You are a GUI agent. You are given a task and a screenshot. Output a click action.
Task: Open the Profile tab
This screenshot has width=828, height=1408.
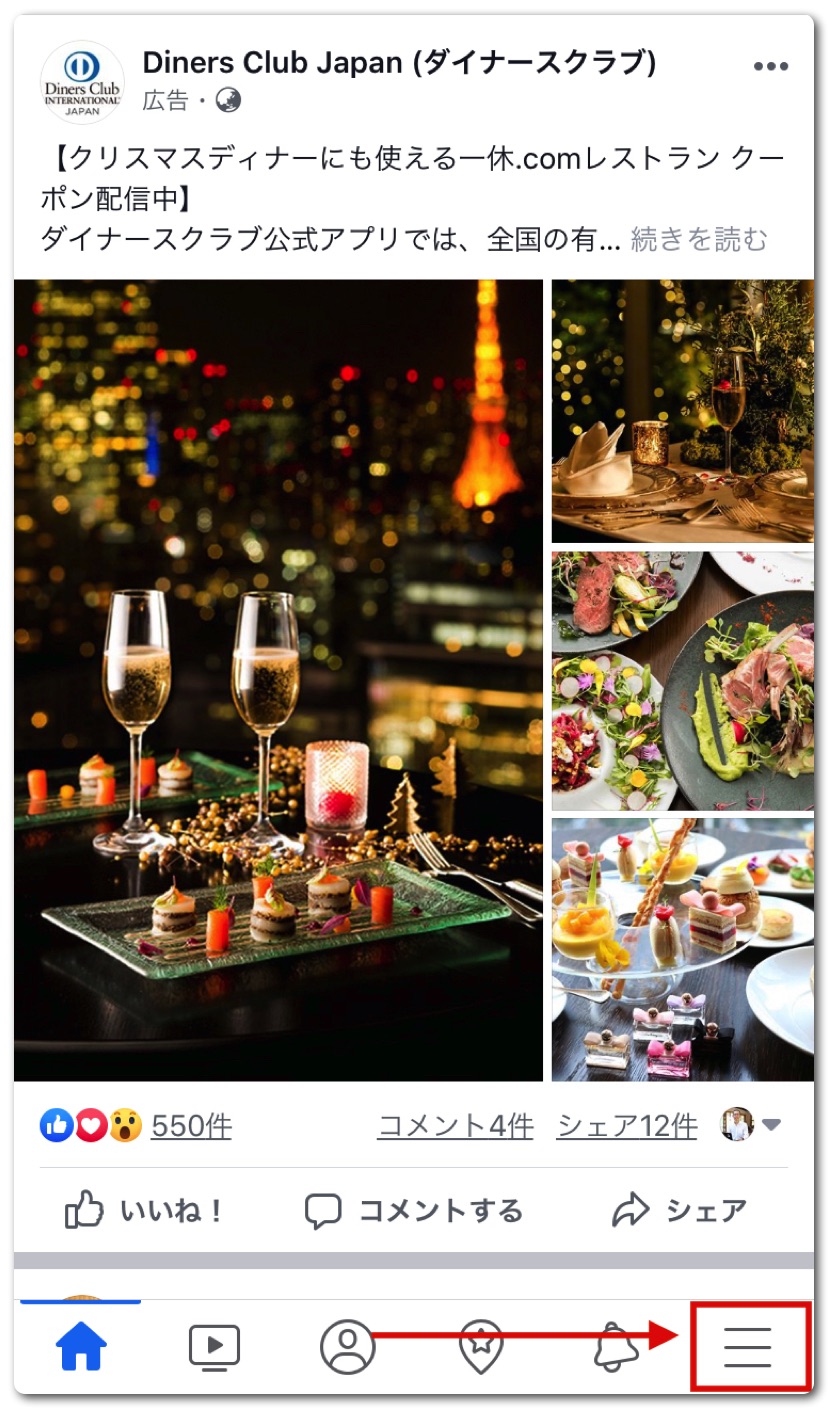pos(347,1348)
